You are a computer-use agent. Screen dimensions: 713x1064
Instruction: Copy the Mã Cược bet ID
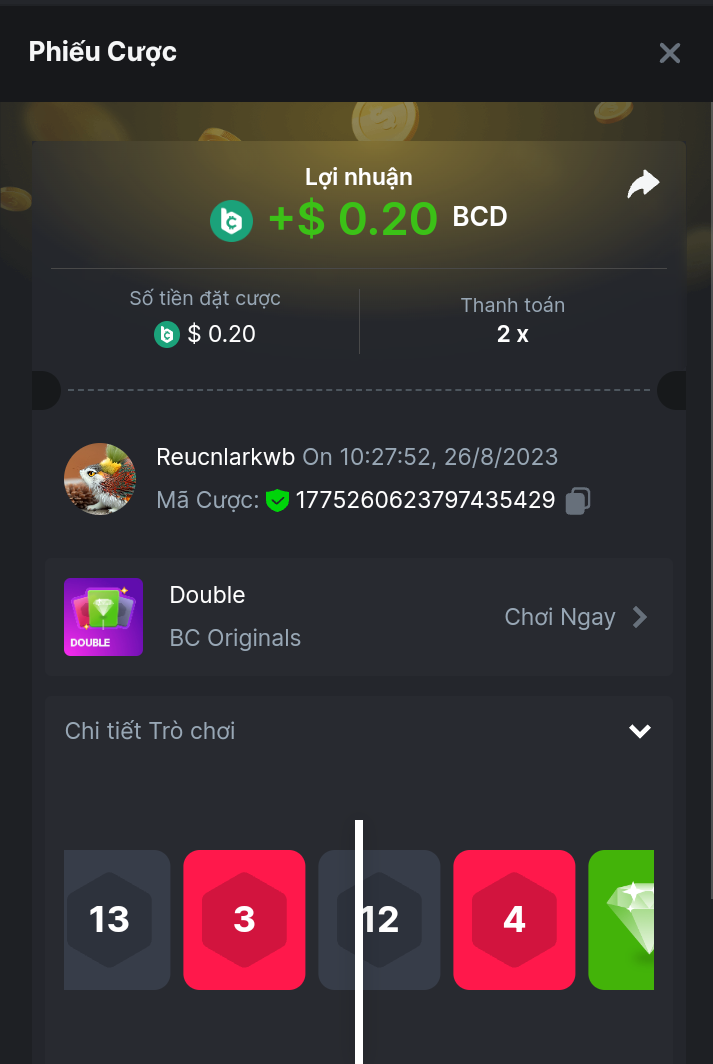[x=577, y=501]
